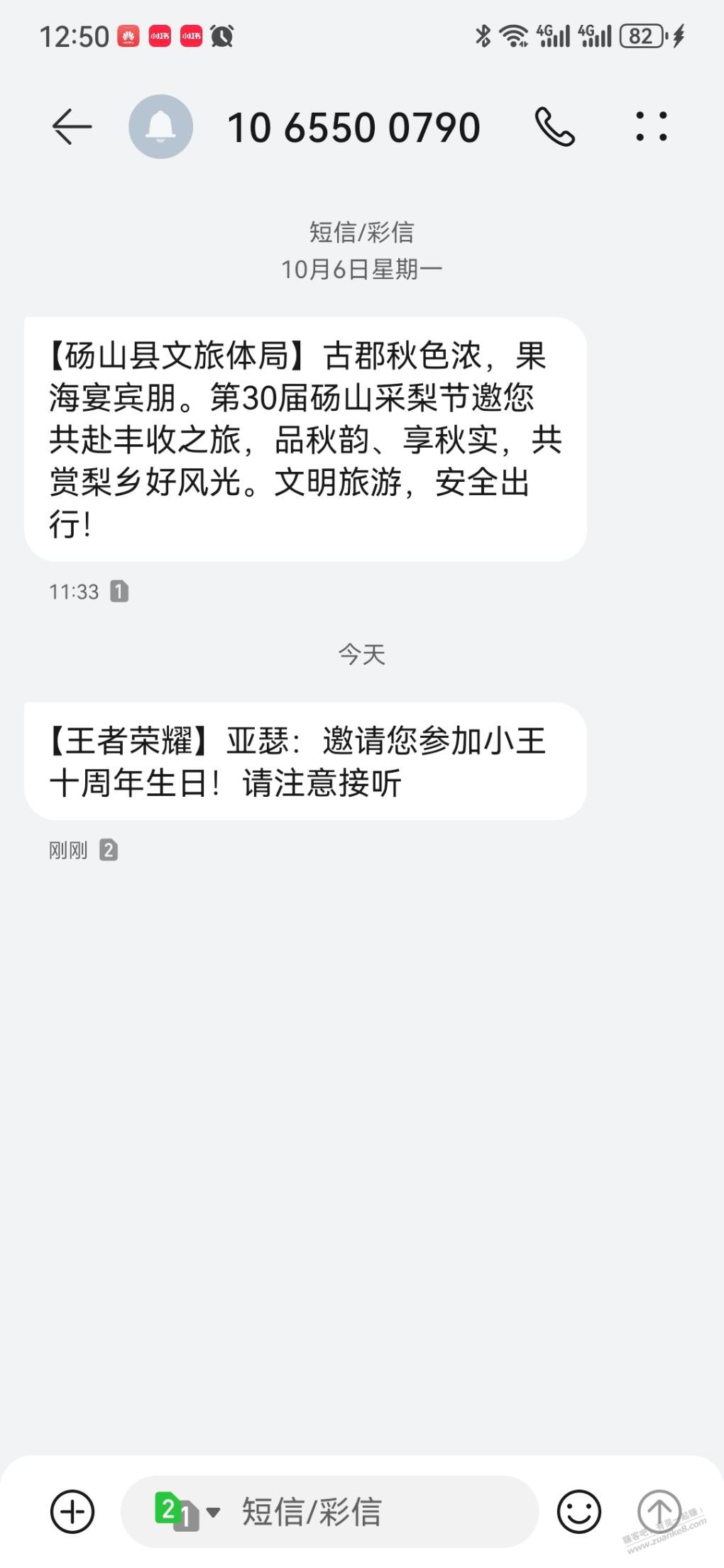The width and height of the screenshot is (724, 1568).
Task: Open the four-dot more options menu
Action: tap(651, 127)
